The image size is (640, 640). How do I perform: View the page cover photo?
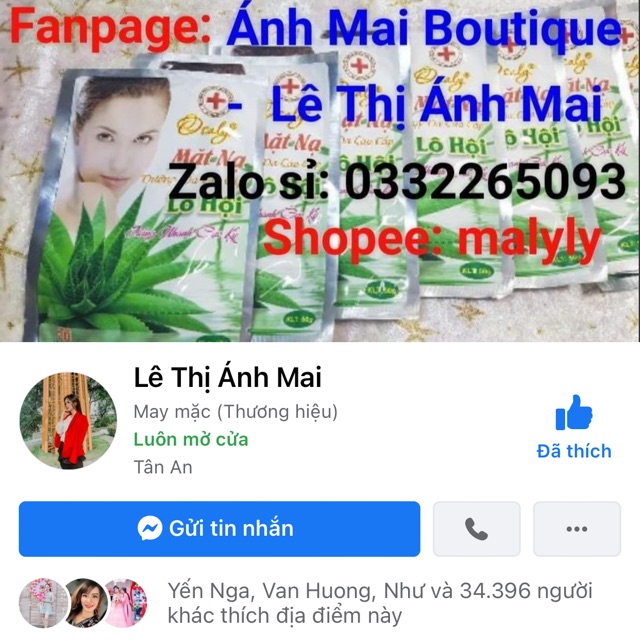[320, 170]
